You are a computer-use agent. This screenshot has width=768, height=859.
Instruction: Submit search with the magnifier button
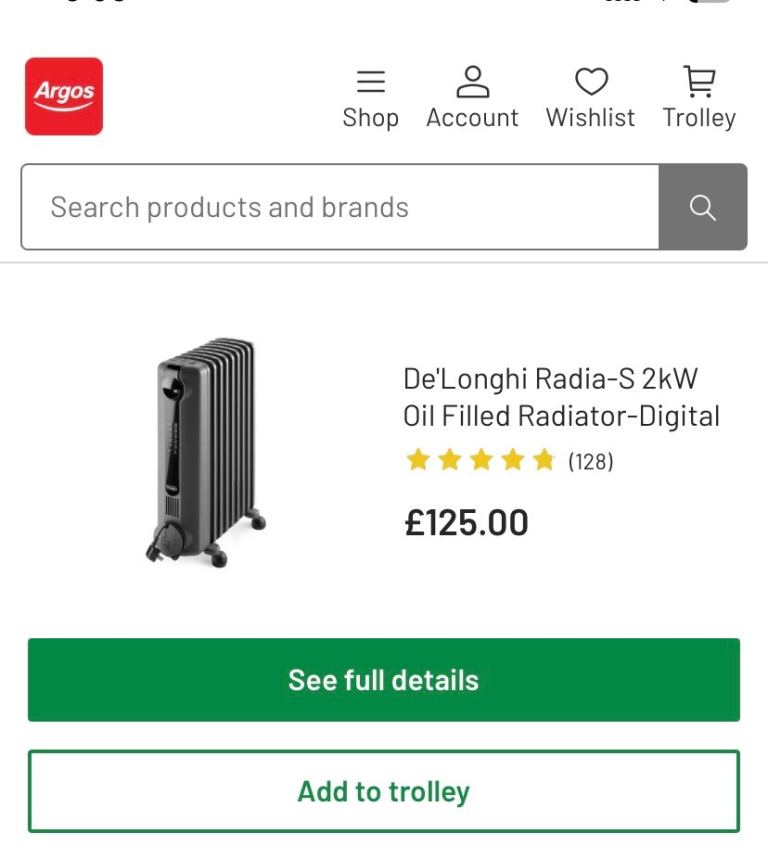point(702,207)
